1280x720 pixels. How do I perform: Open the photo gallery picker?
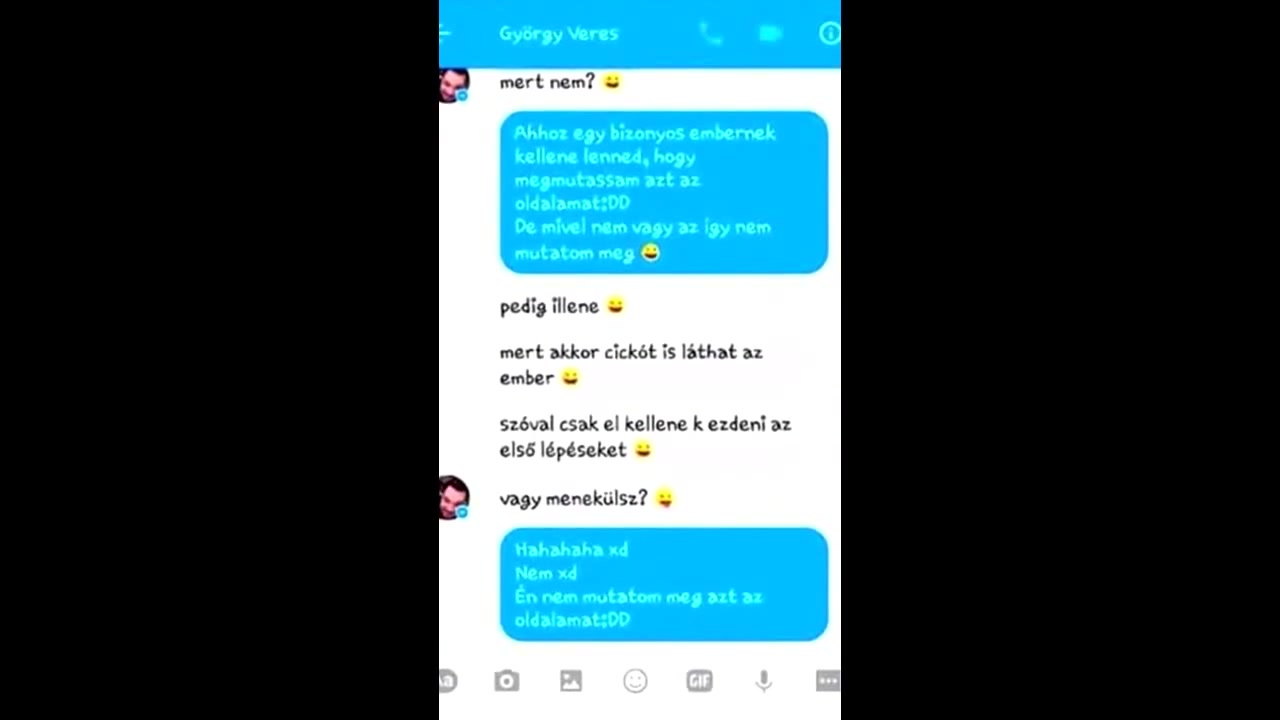click(x=571, y=681)
